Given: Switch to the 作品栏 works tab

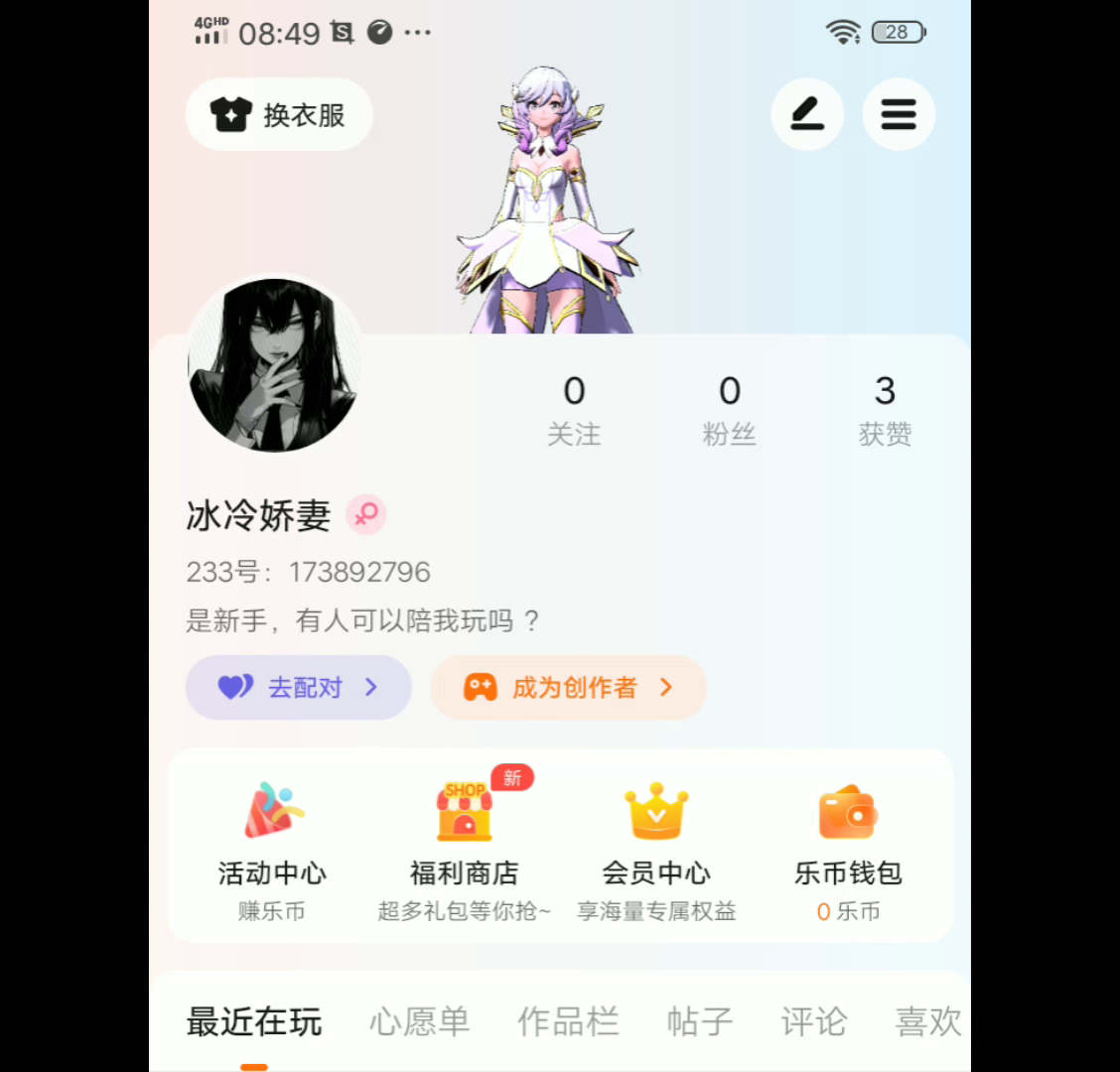Looking at the screenshot, I should point(568,1021).
